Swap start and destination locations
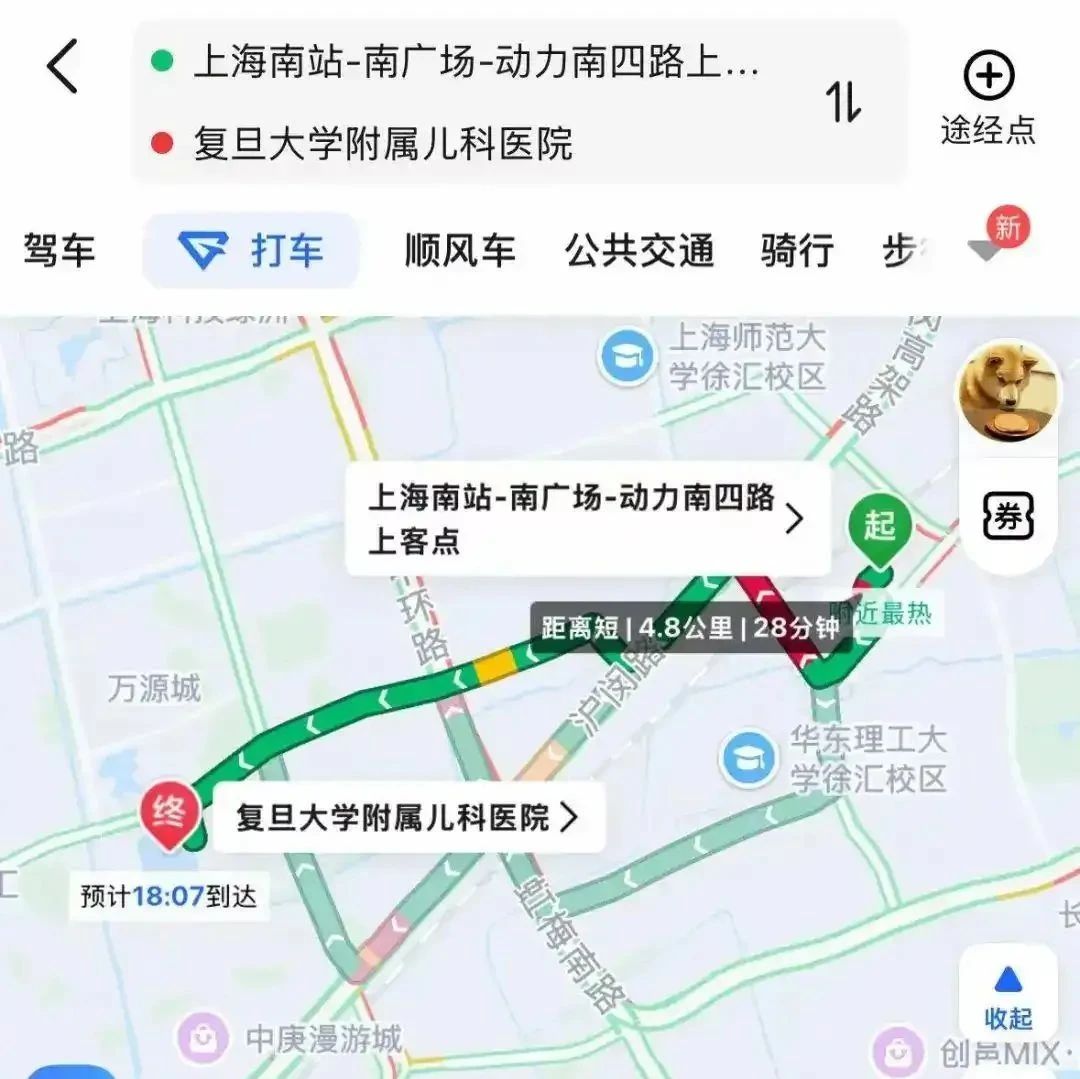The width and height of the screenshot is (1080, 1079). 843,102
